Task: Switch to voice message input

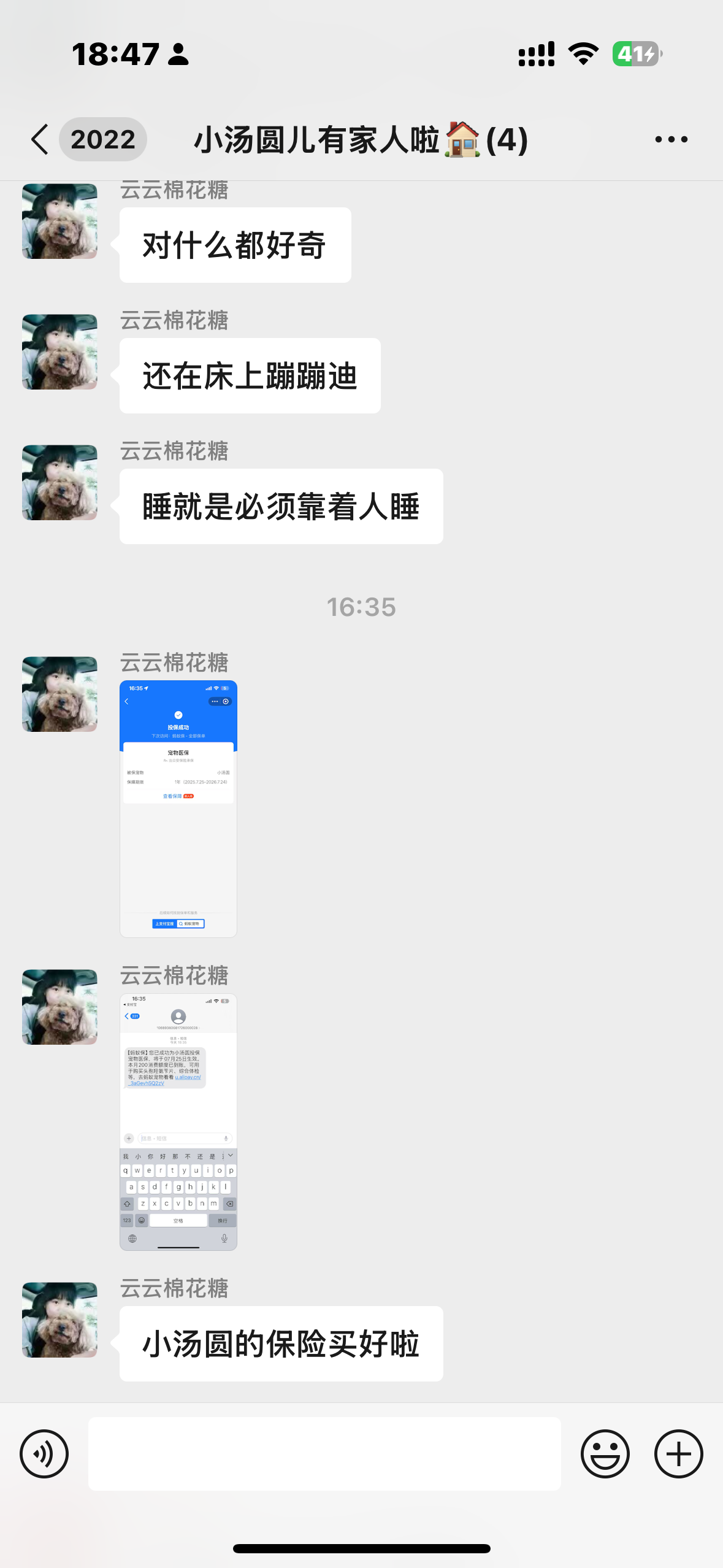Action: click(x=44, y=1454)
